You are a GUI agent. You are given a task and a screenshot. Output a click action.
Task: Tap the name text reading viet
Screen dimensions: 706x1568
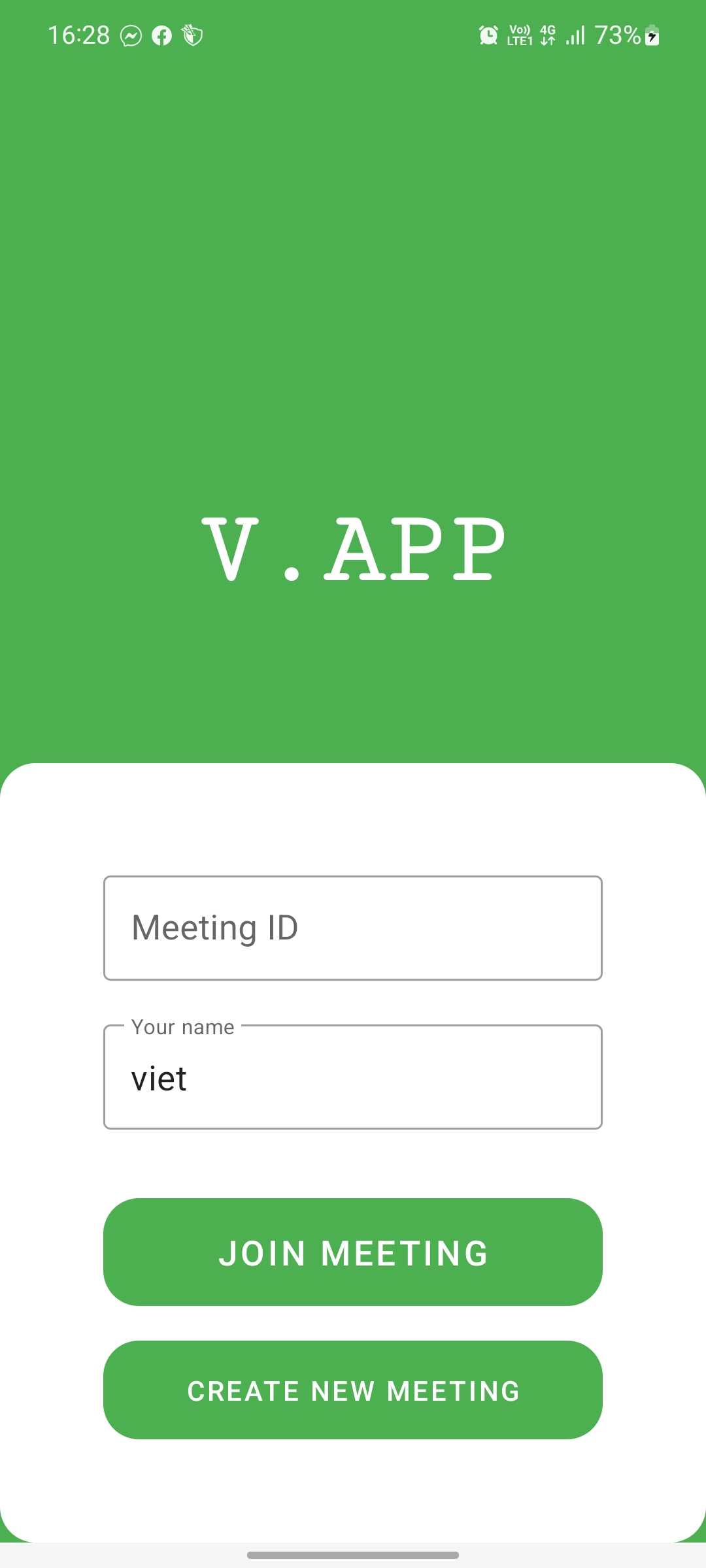click(158, 1078)
